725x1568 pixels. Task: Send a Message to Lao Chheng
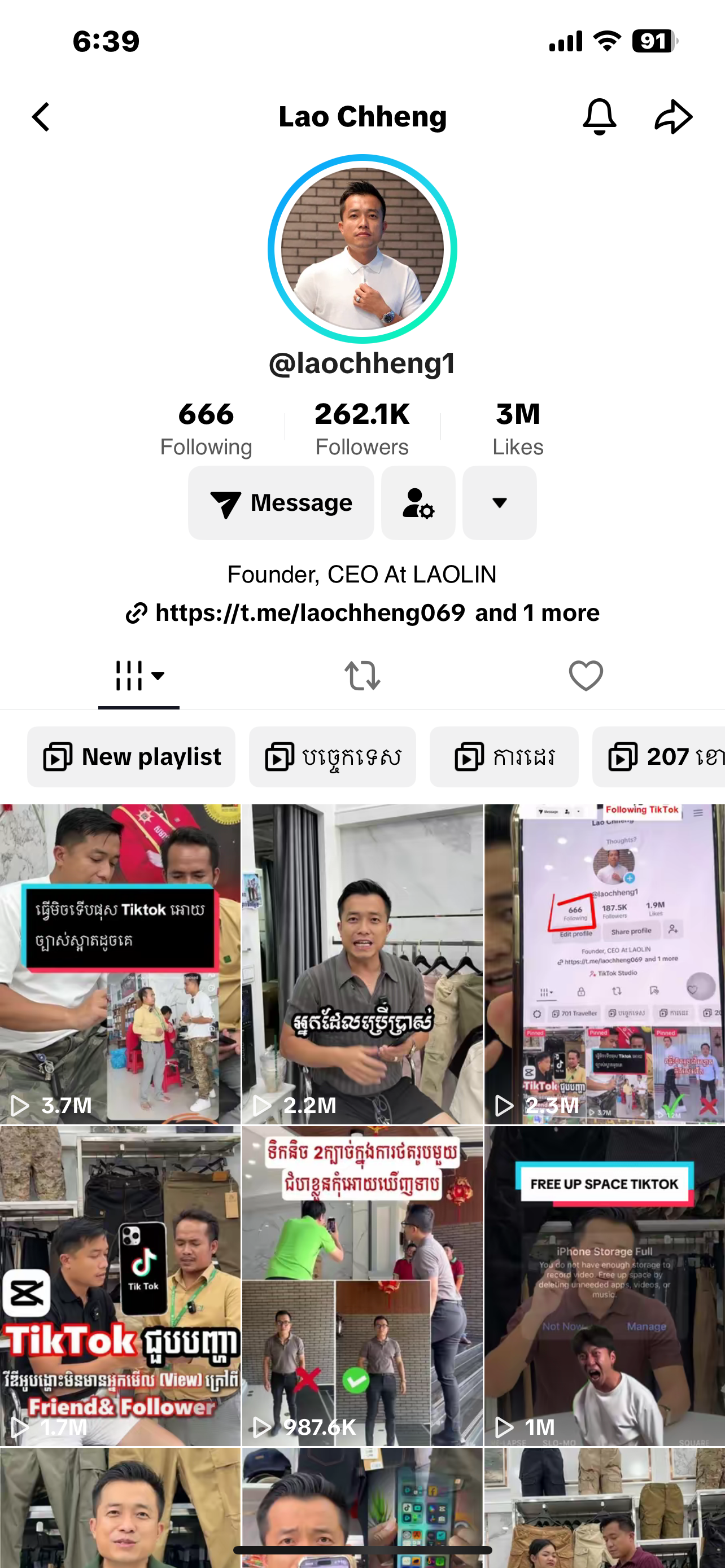tap(281, 503)
